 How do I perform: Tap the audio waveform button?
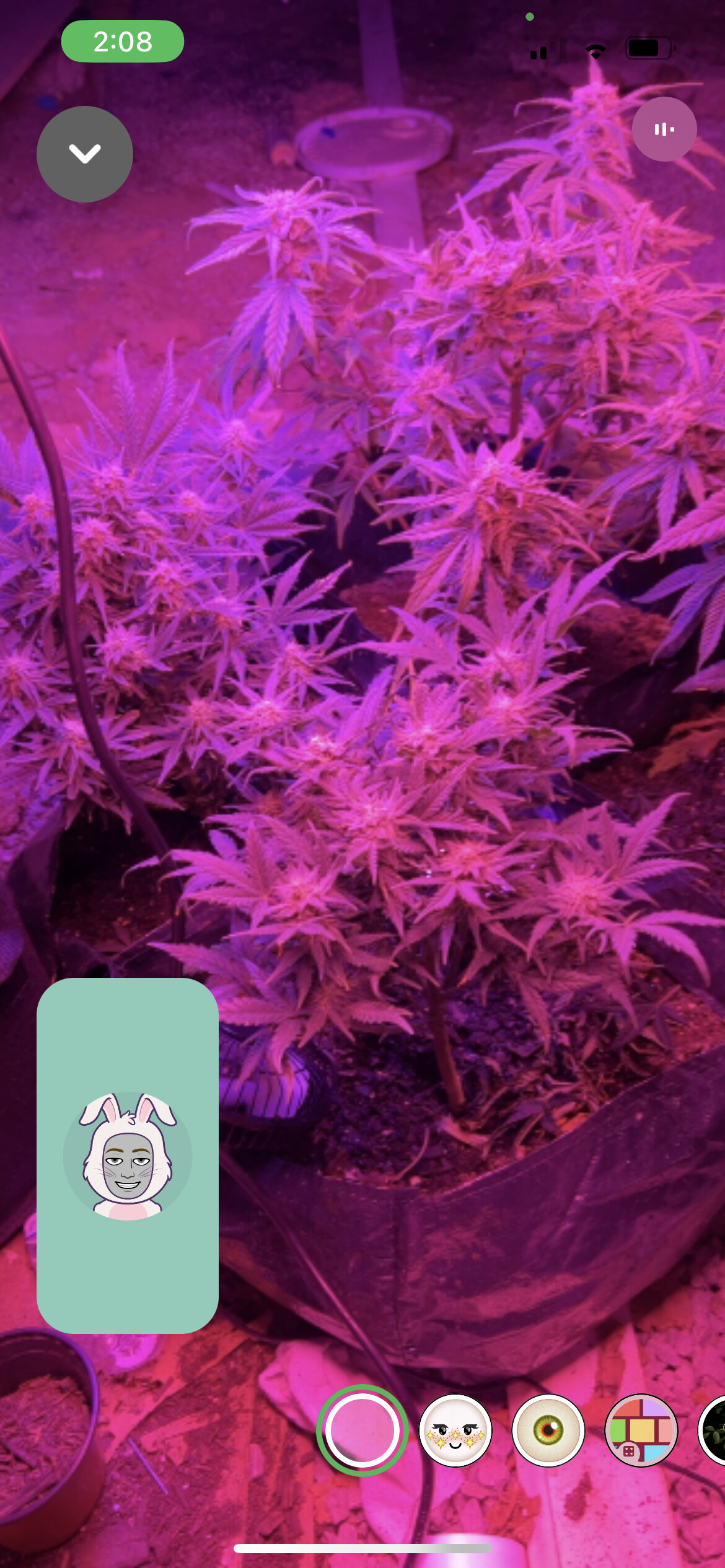[x=664, y=129]
